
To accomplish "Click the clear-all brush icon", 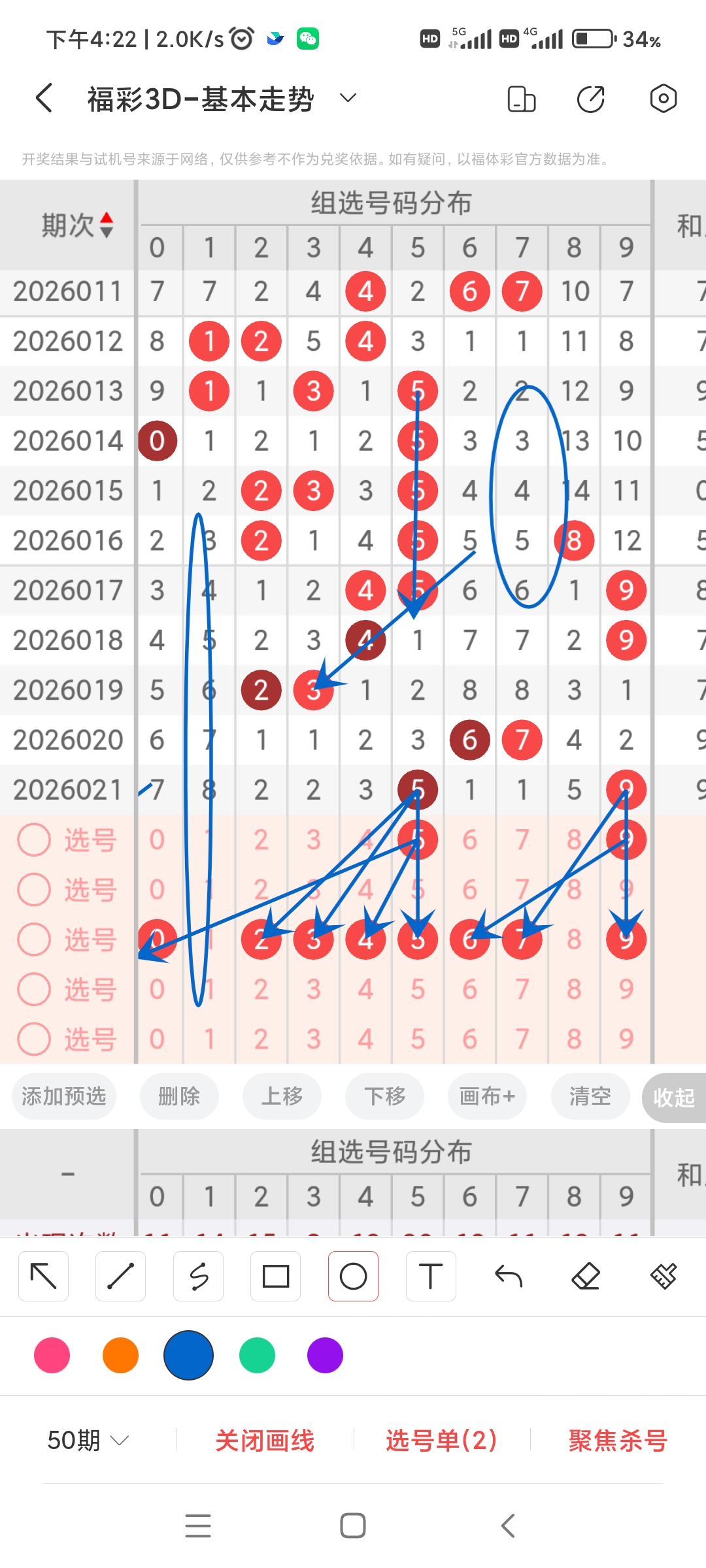I will 663,1275.
